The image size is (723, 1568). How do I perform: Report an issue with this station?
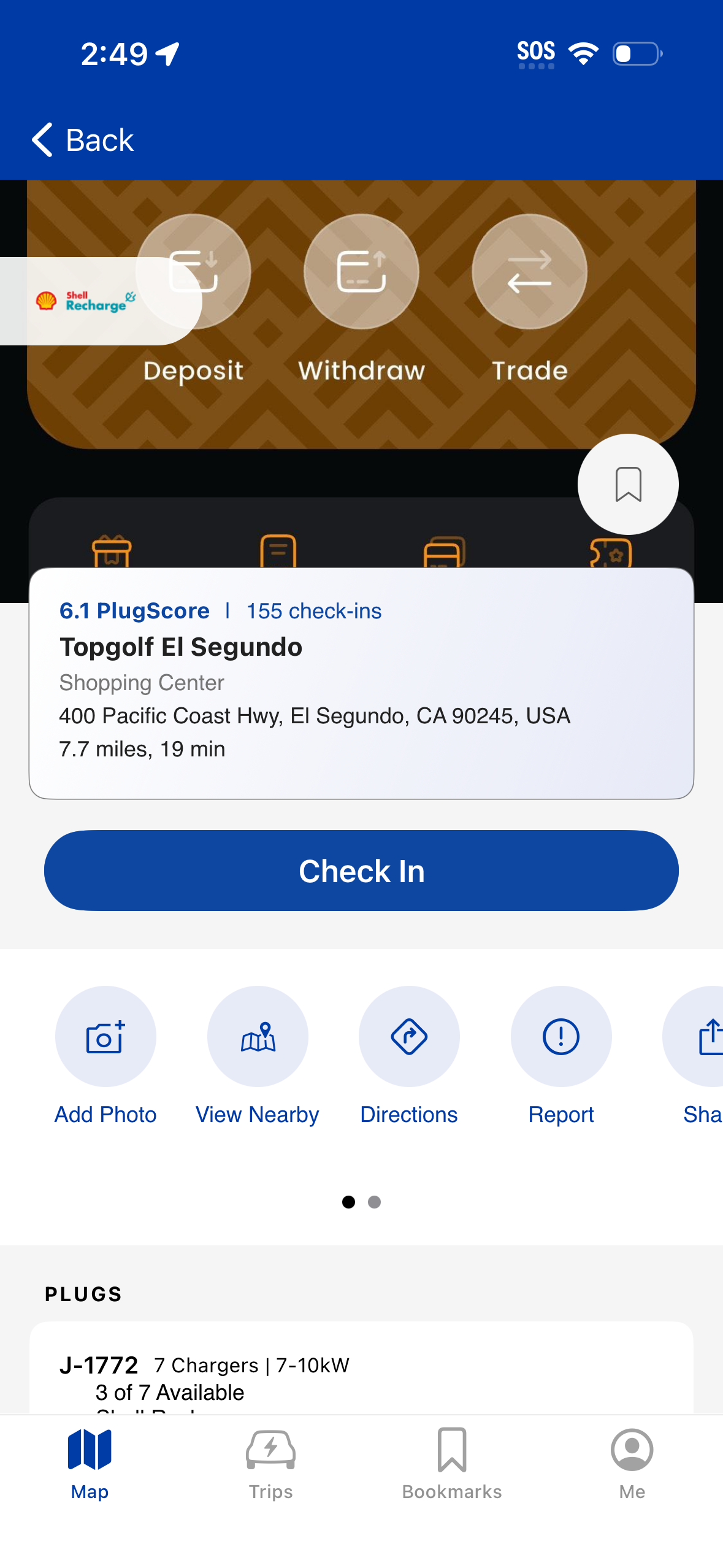click(x=560, y=1037)
